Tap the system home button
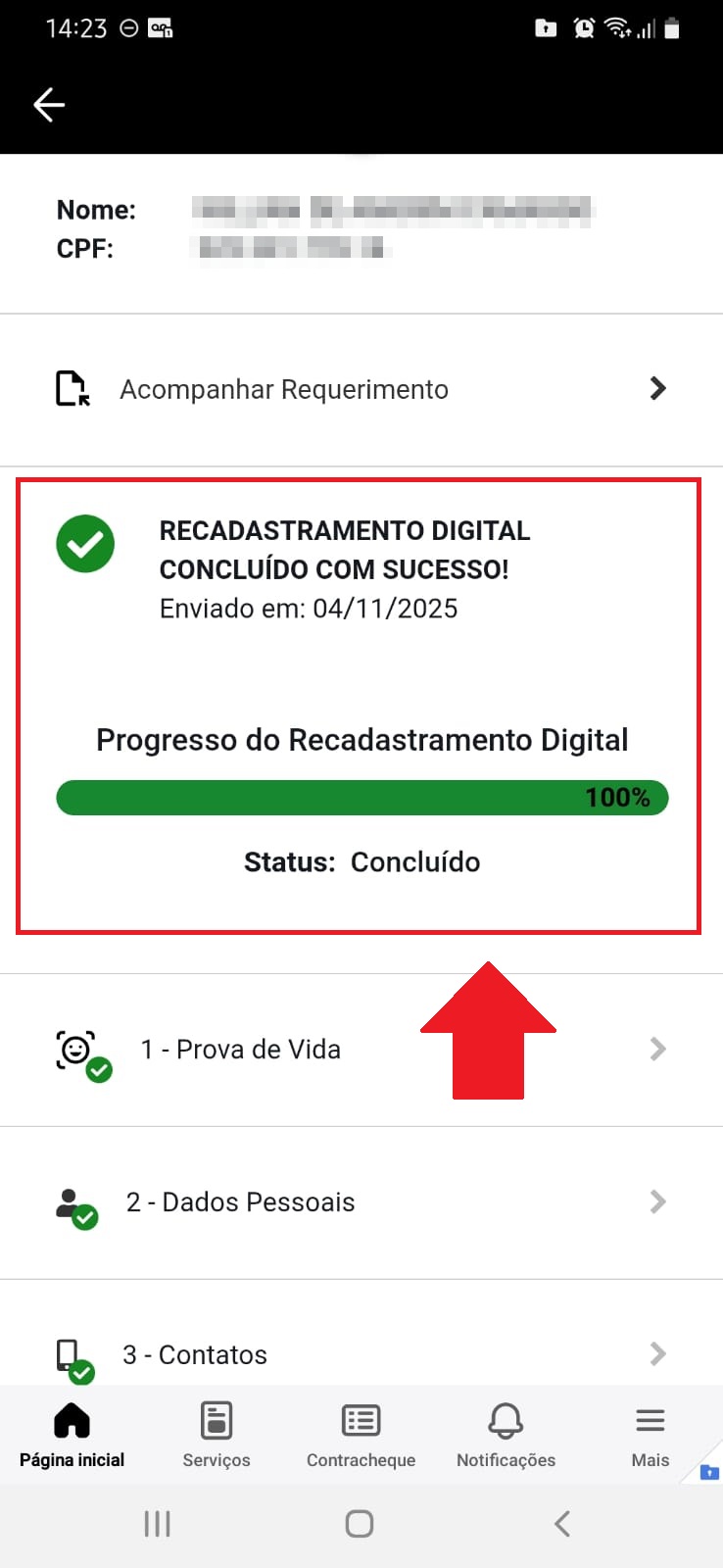Viewport: 723px width, 1568px height. [360, 1524]
